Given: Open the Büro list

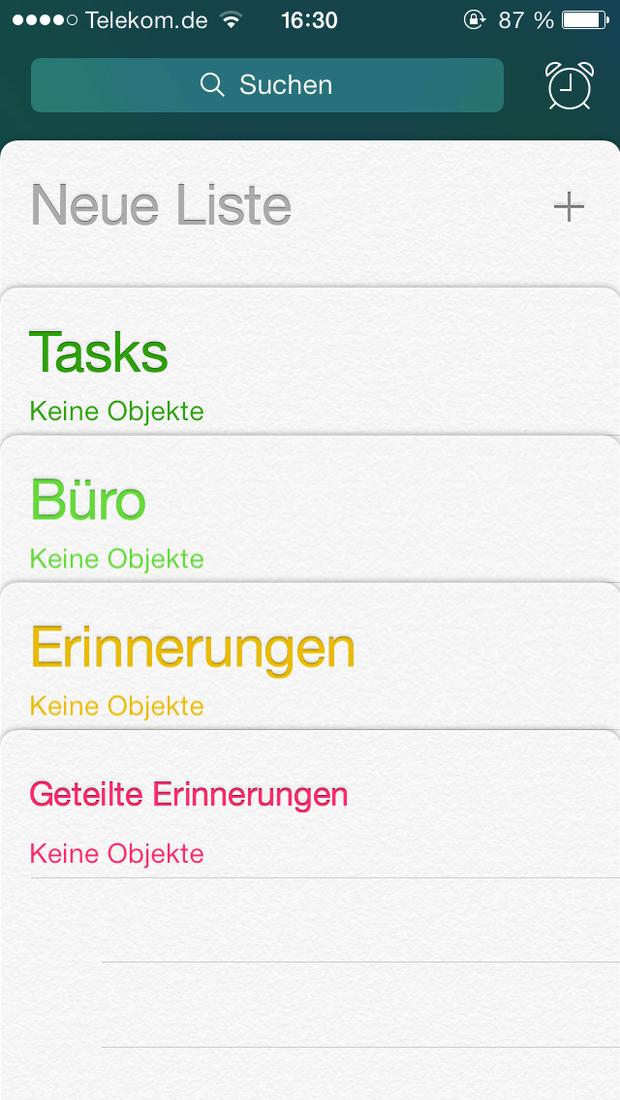Looking at the screenshot, I should coord(310,509).
